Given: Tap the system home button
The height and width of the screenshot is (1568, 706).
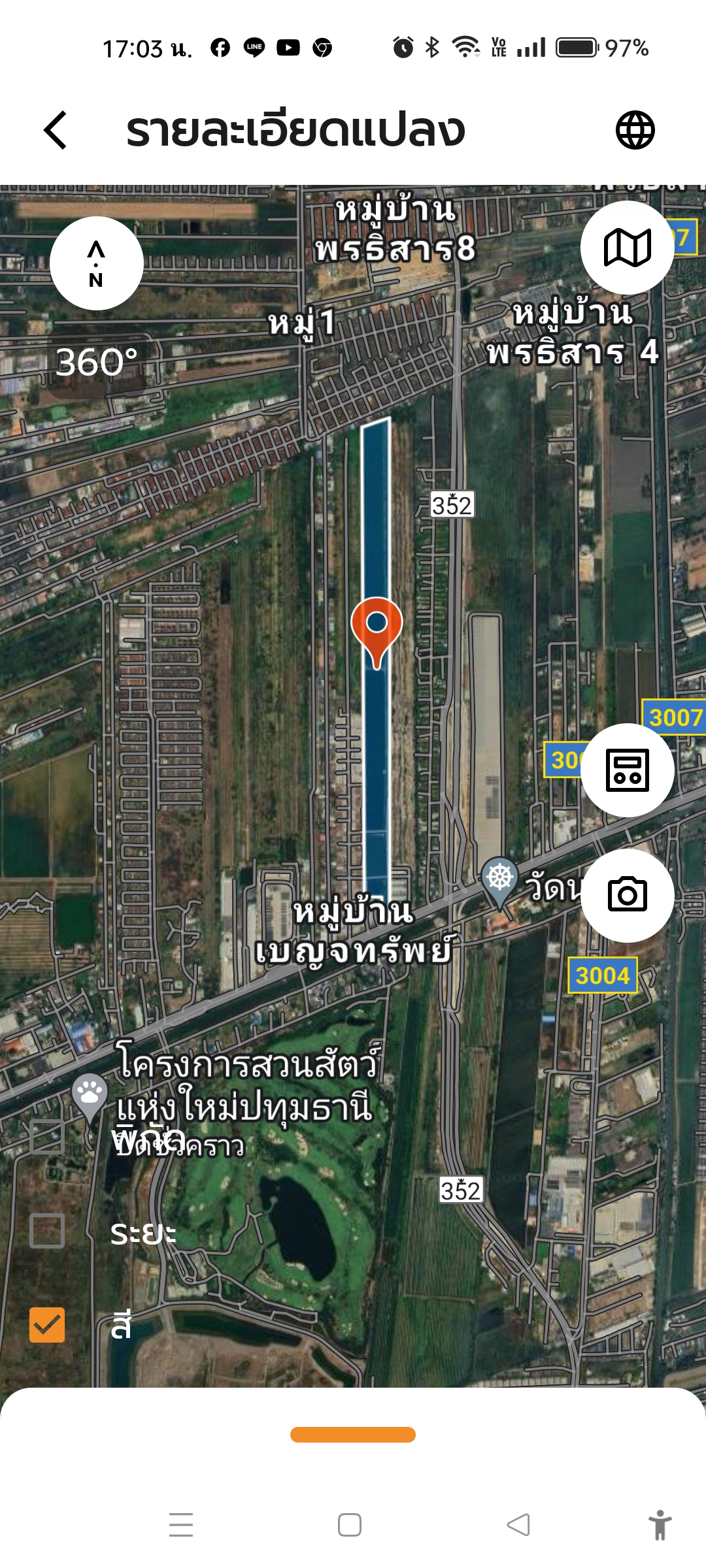Looking at the screenshot, I should (350, 1525).
